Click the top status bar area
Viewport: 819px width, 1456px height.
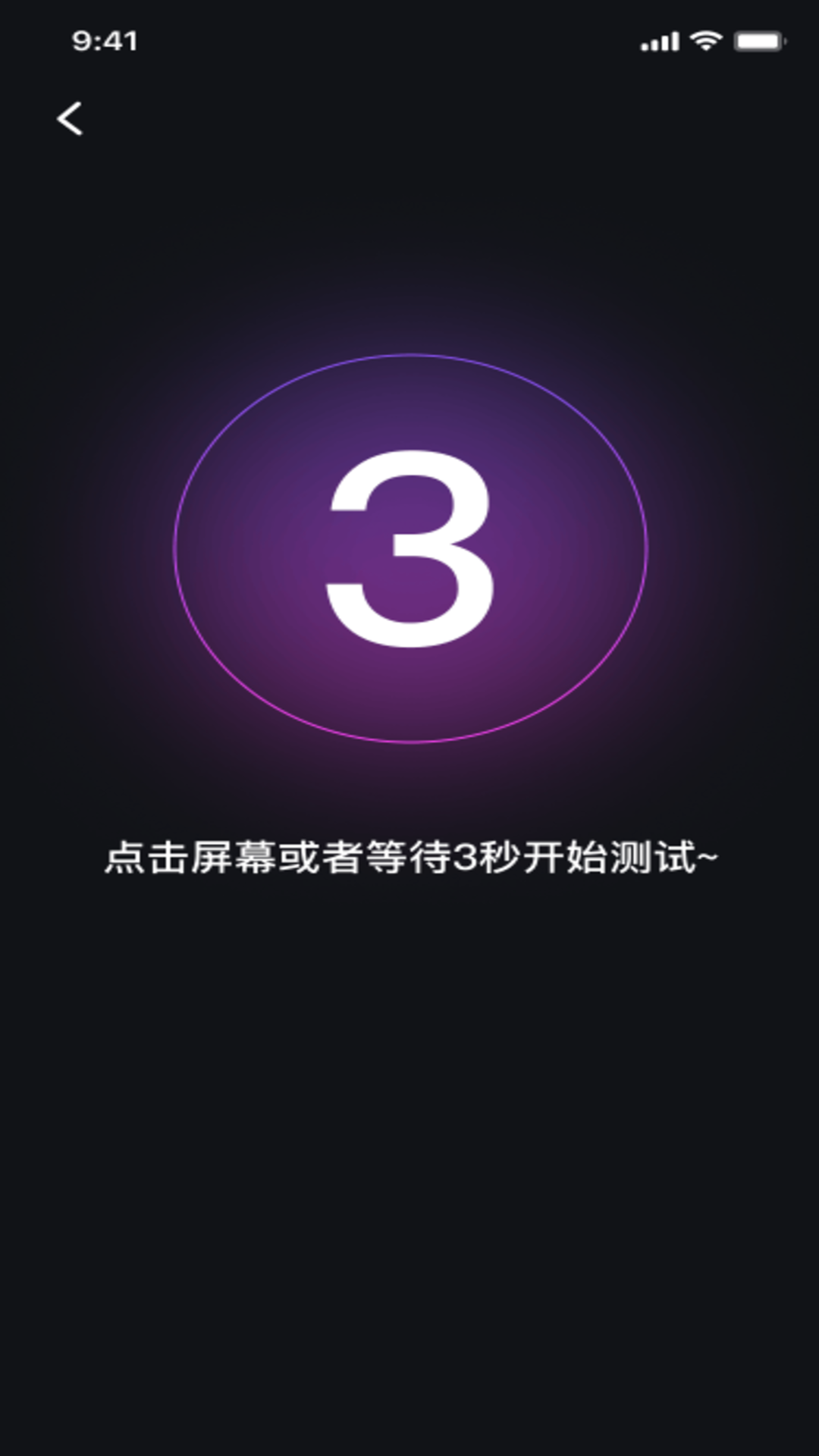click(x=409, y=42)
